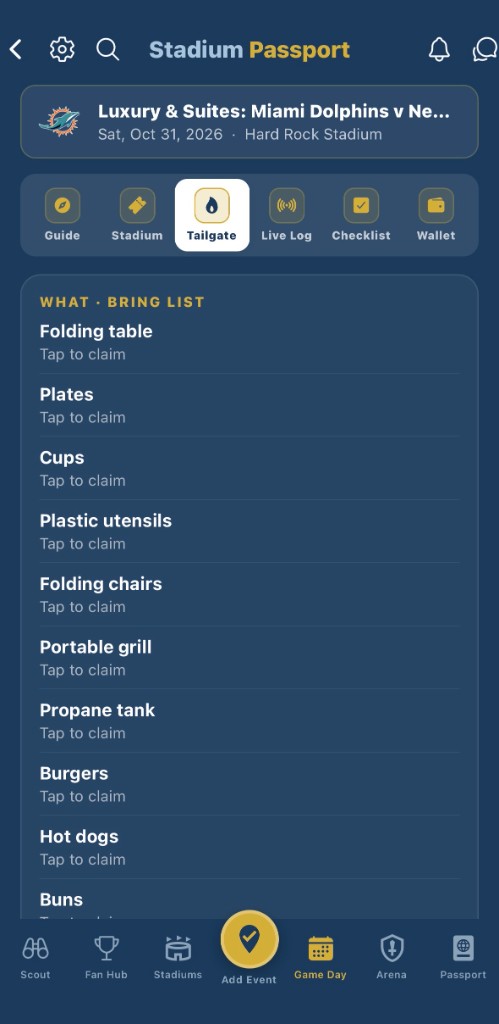Image resolution: width=499 pixels, height=1024 pixels.
Task: Open the notifications bell
Action: coord(439,50)
